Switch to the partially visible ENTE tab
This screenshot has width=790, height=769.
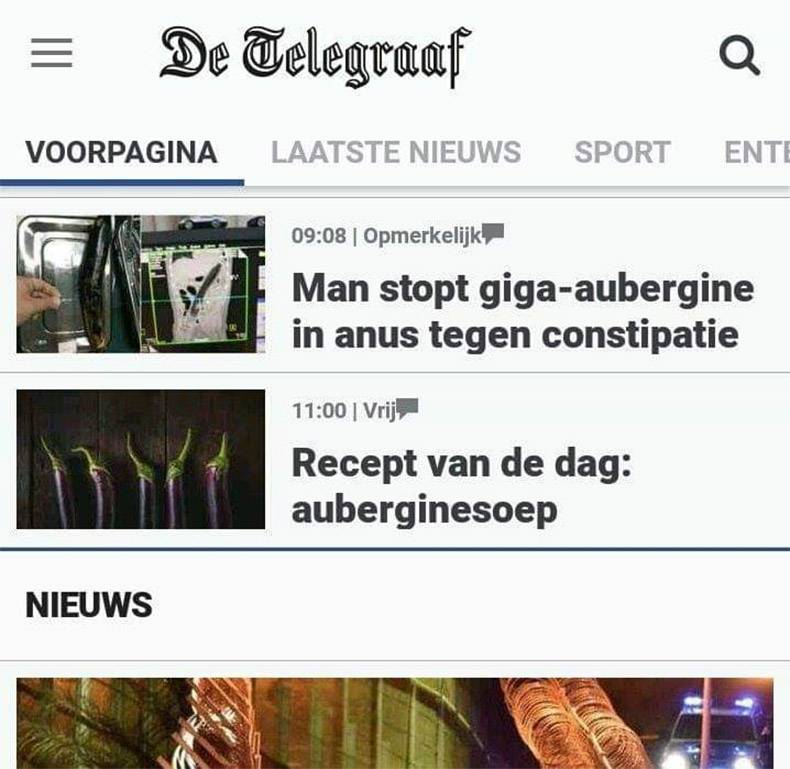[756, 152]
